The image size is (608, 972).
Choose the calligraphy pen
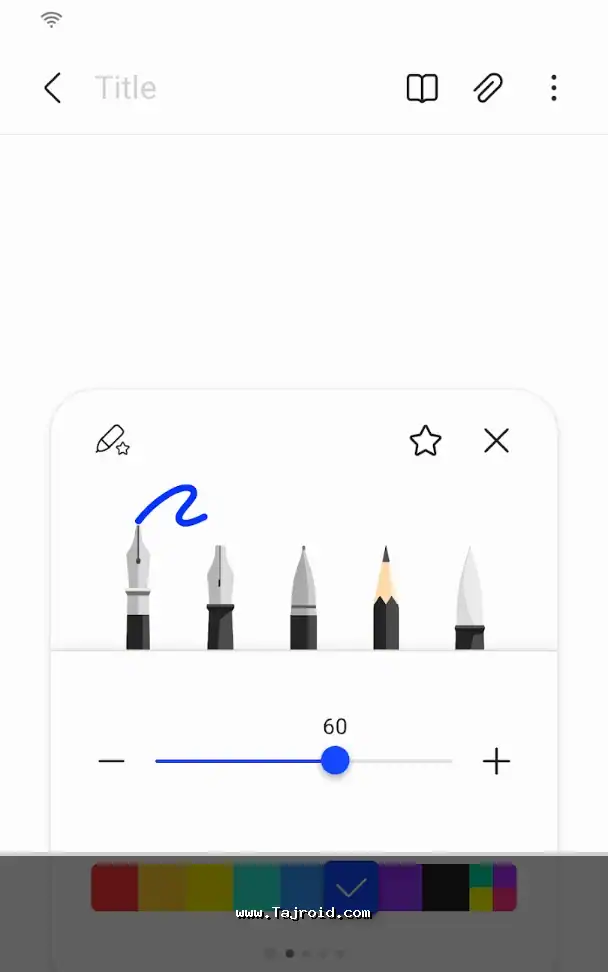[x=221, y=597]
